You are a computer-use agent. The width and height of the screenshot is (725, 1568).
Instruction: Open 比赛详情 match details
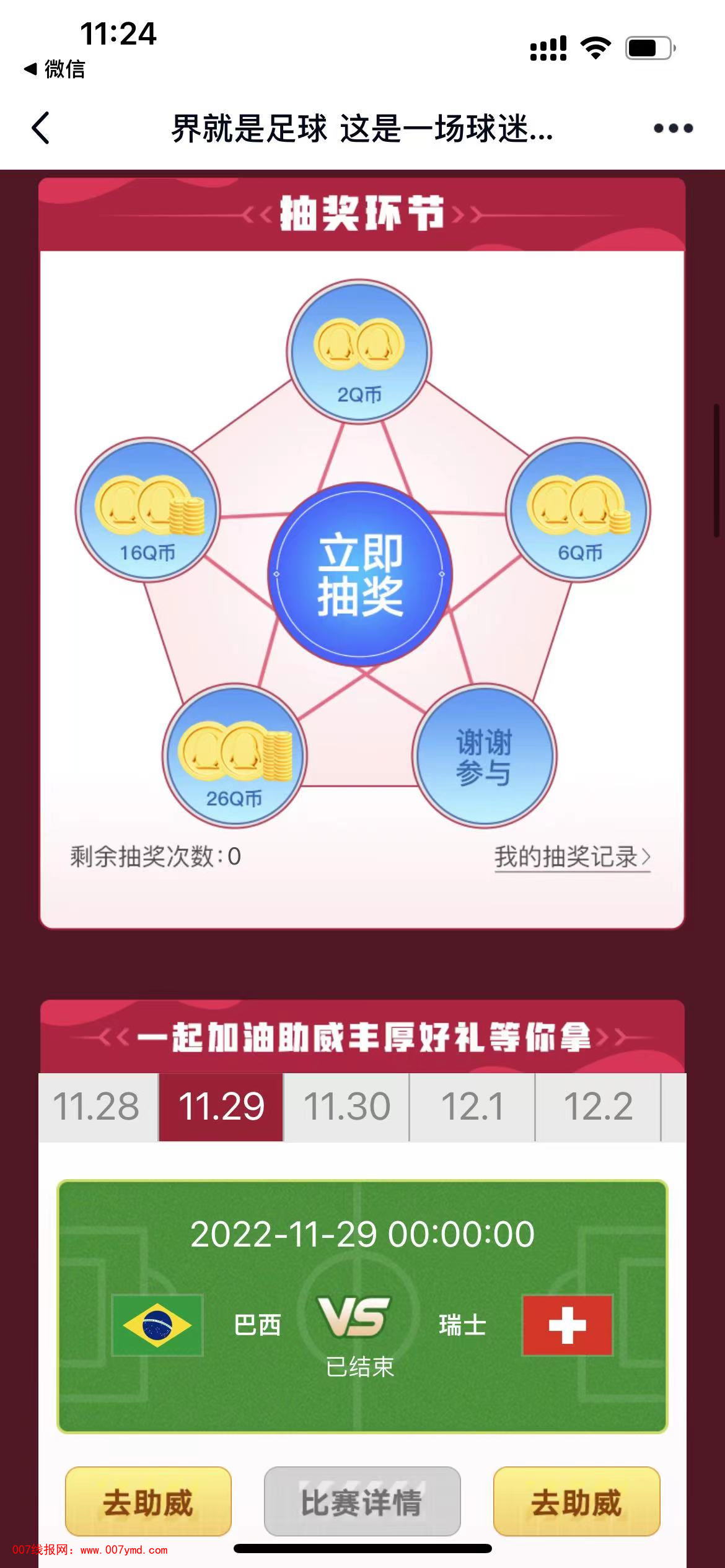tap(362, 1502)
